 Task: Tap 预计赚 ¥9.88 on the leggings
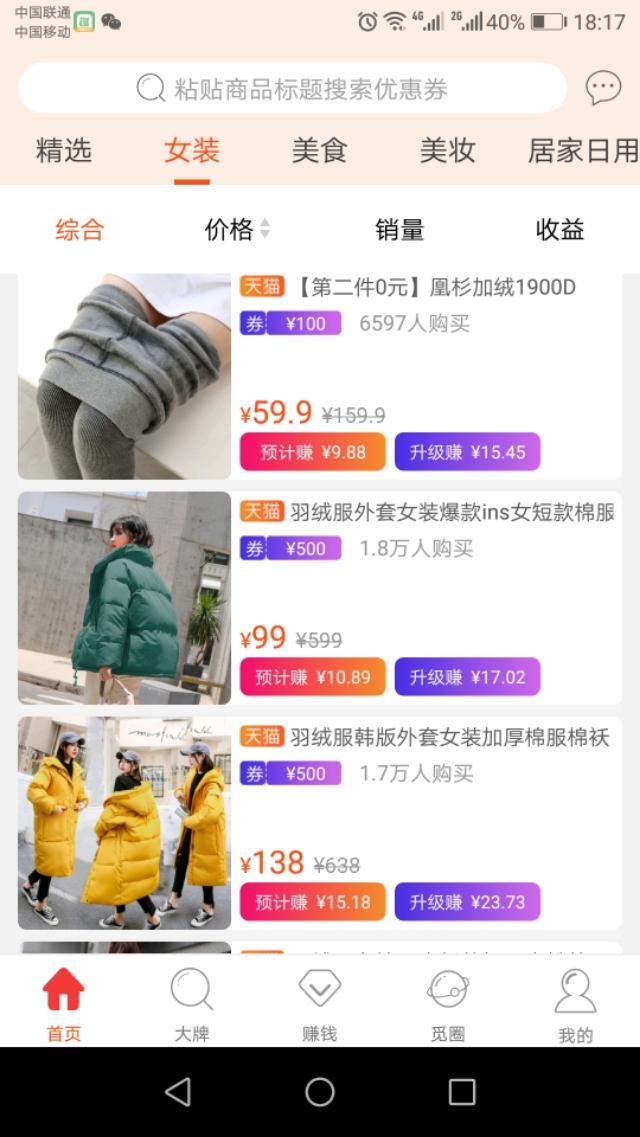click(x=312, y=452)
